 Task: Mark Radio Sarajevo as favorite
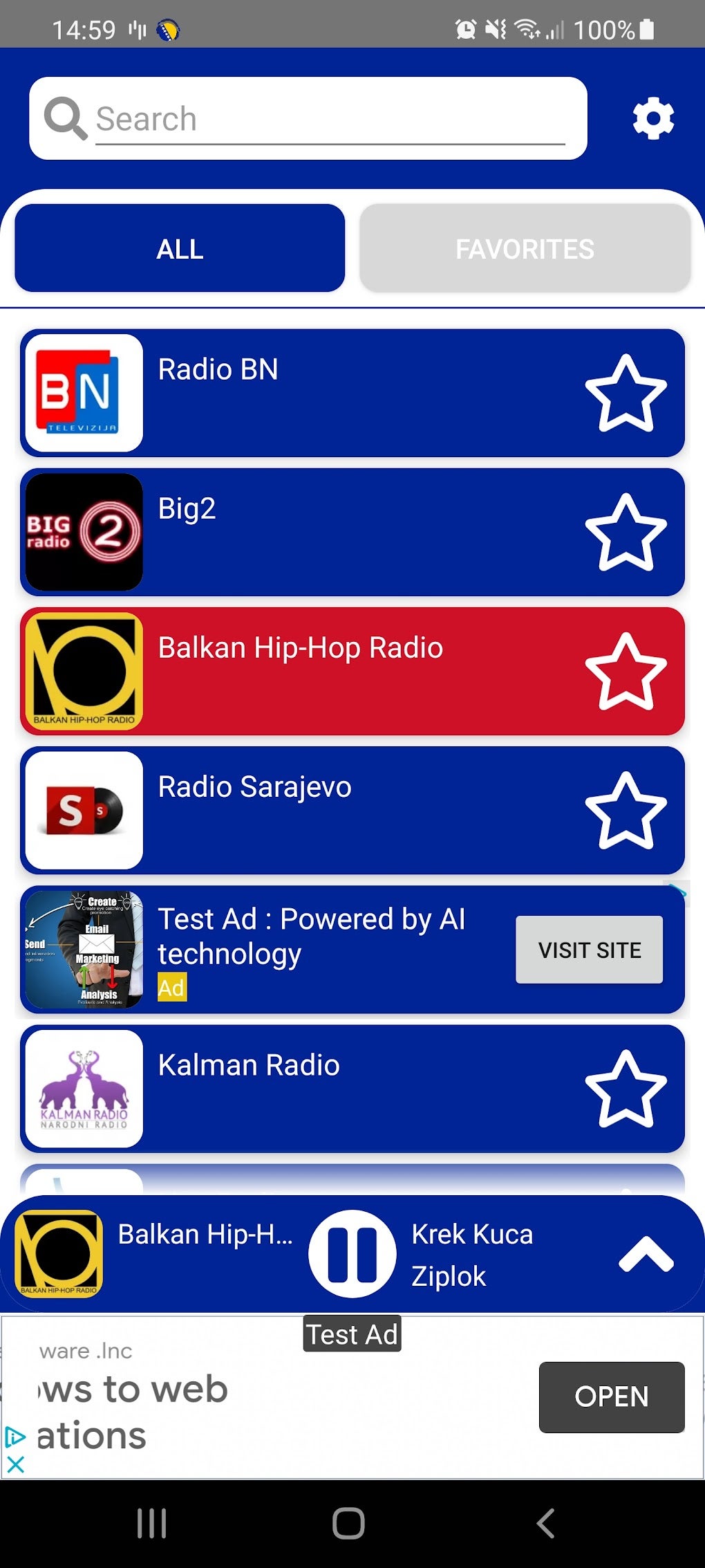tap(626, 811)
